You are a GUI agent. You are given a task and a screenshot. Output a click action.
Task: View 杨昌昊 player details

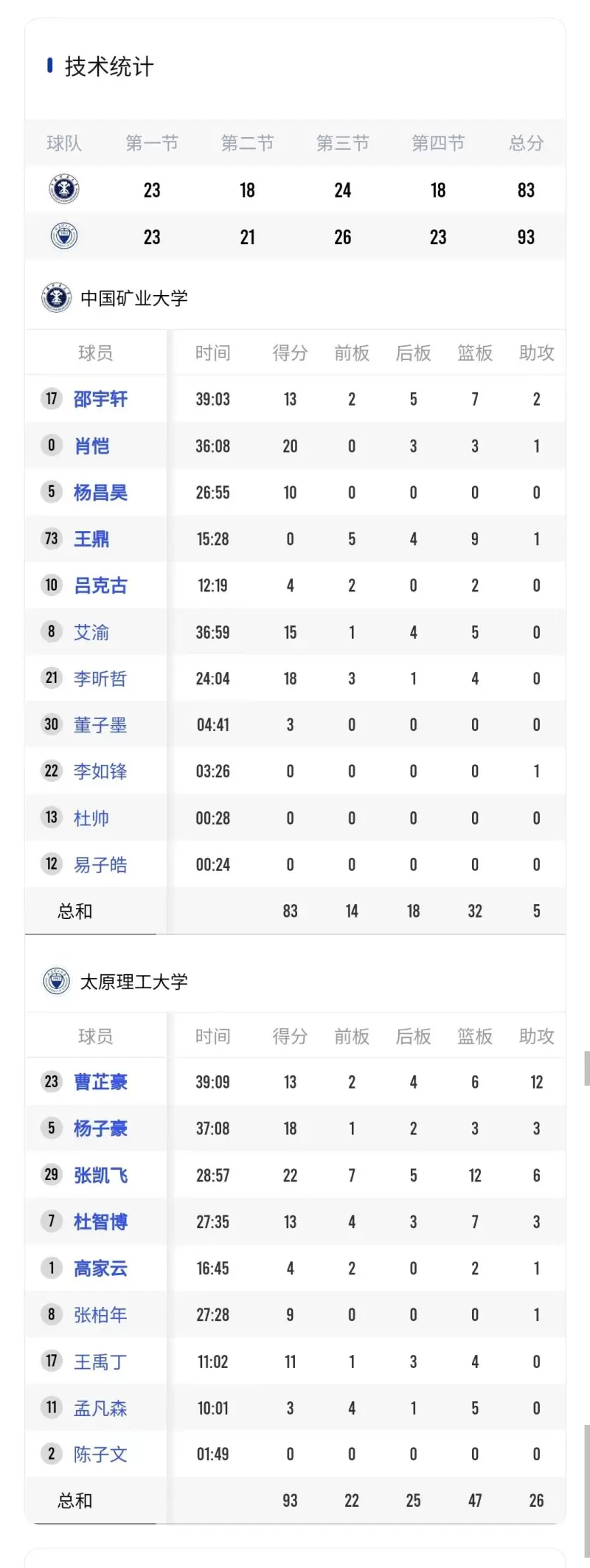tap(100, 493)
